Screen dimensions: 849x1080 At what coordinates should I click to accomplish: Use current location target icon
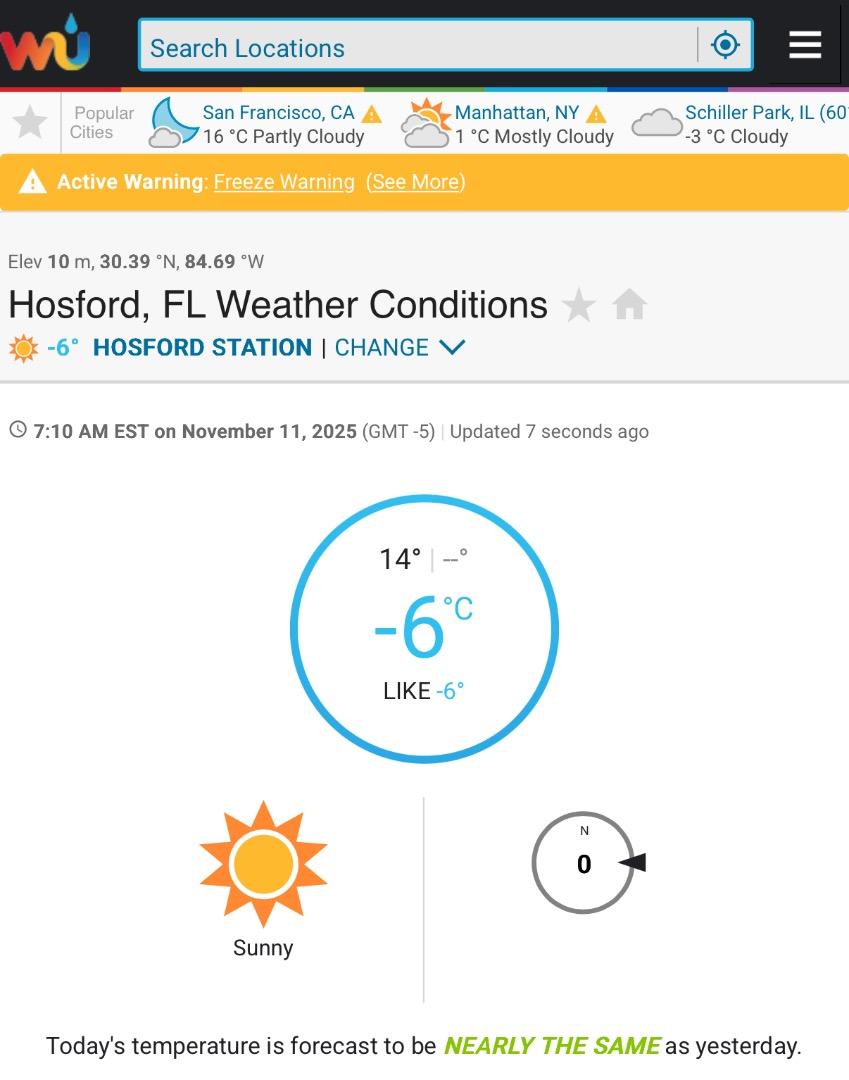click(x=725, y=45)
